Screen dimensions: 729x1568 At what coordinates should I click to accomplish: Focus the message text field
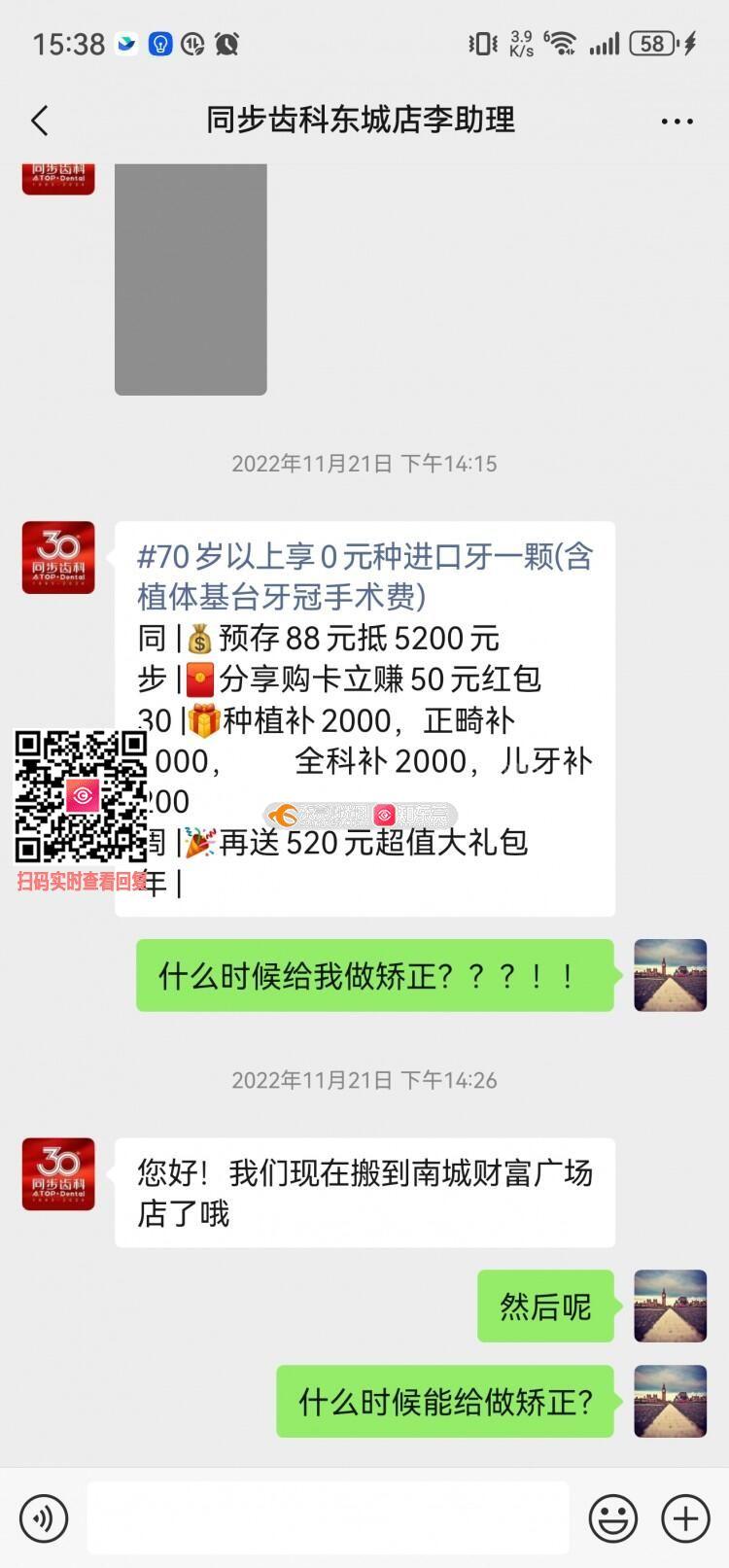click(328, 1517)
